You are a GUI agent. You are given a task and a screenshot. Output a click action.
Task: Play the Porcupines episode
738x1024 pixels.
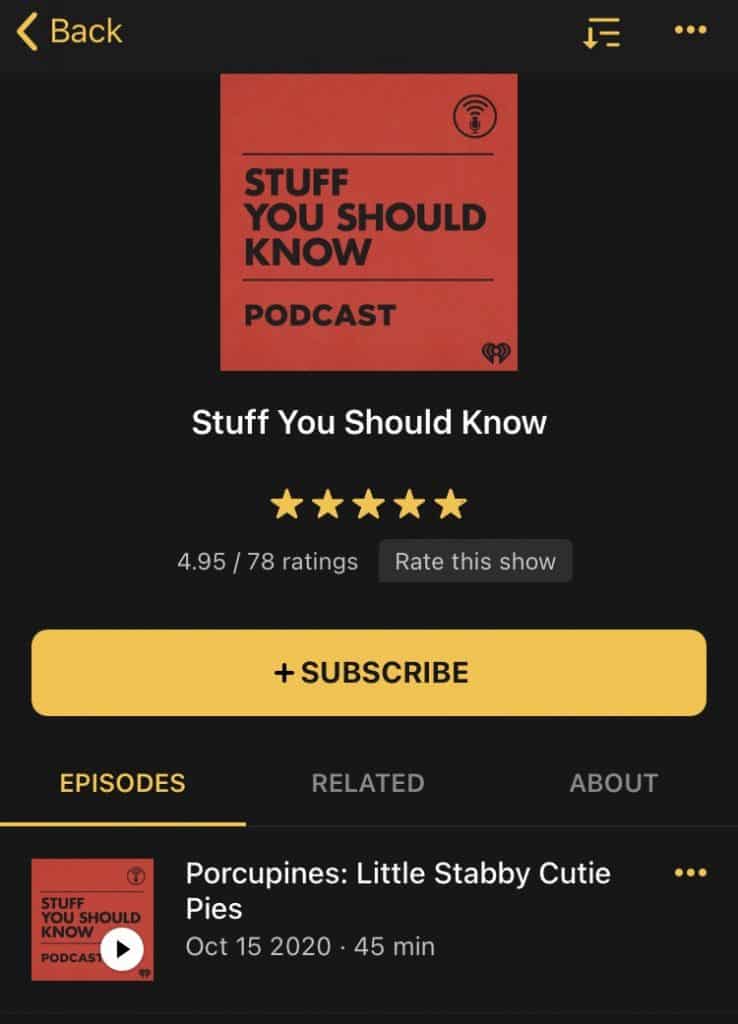pyautogui.click(x=123, y=949)
